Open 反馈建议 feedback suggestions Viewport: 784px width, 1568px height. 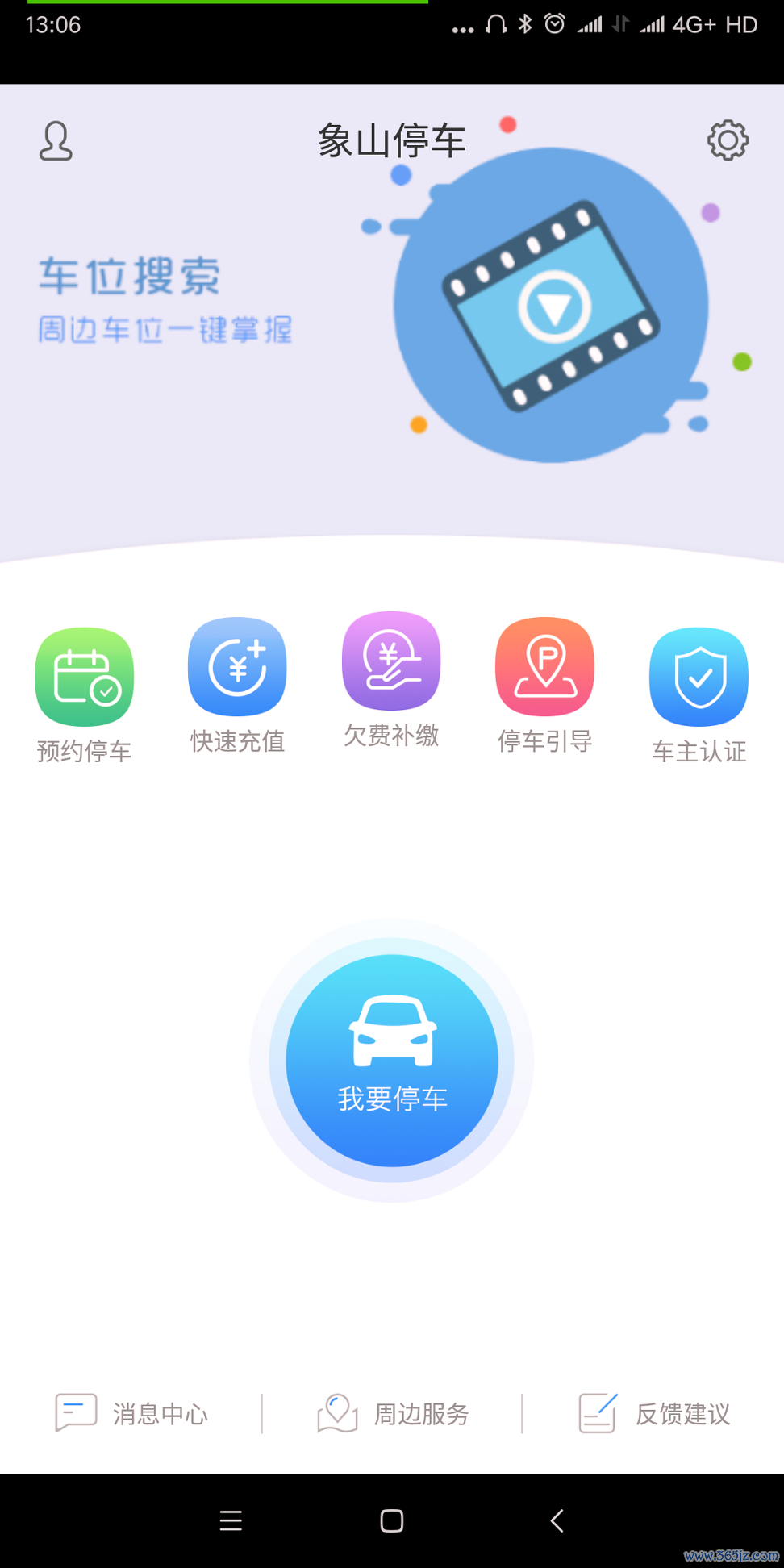tap(682, 1413)
